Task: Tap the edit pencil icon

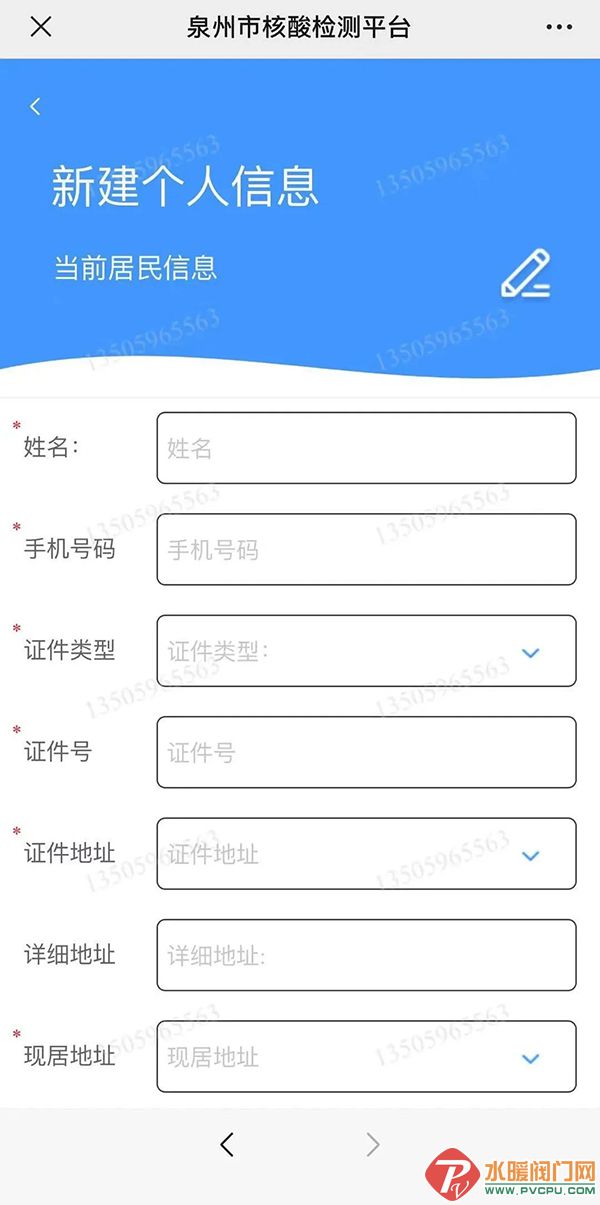Action: (526, 274)
